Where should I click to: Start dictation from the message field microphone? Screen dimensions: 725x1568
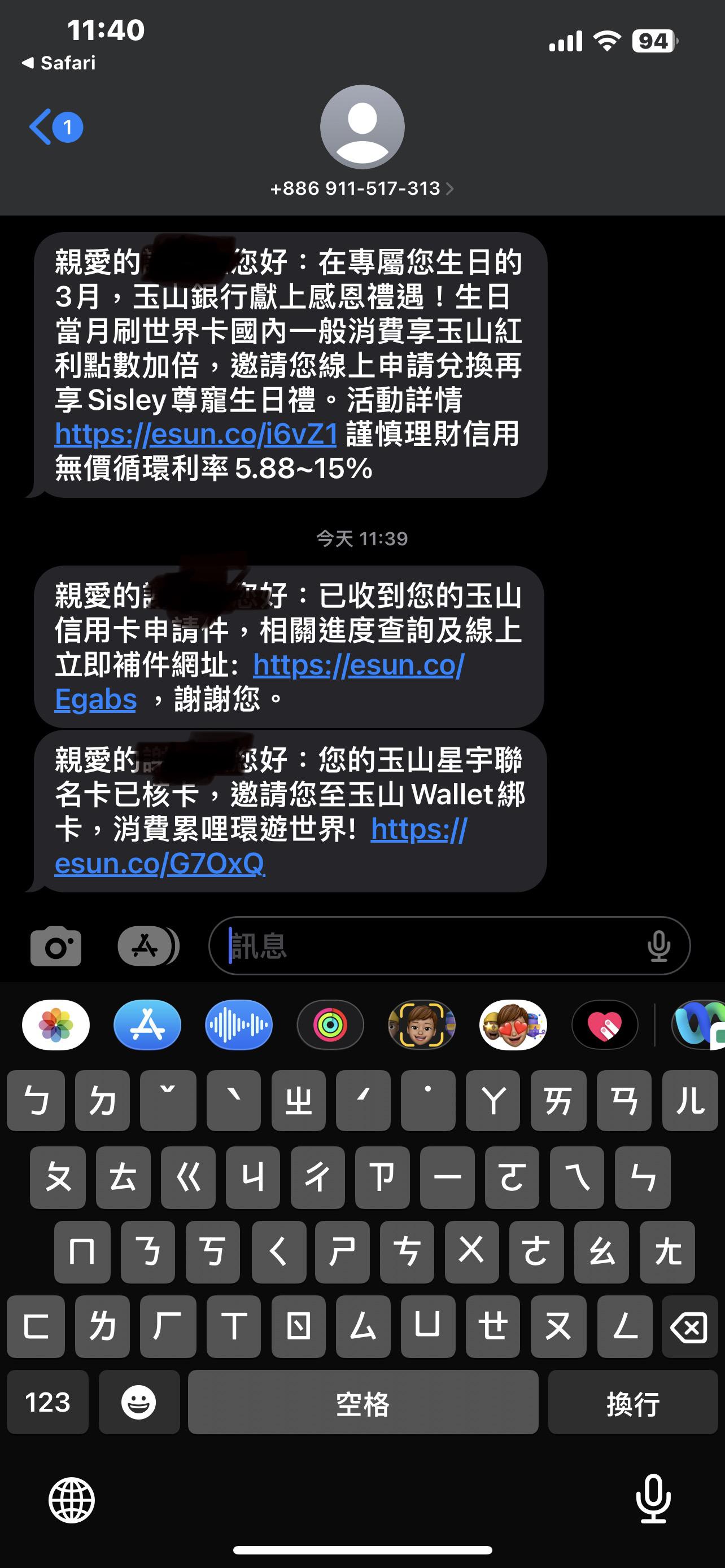tap(658, 947)
